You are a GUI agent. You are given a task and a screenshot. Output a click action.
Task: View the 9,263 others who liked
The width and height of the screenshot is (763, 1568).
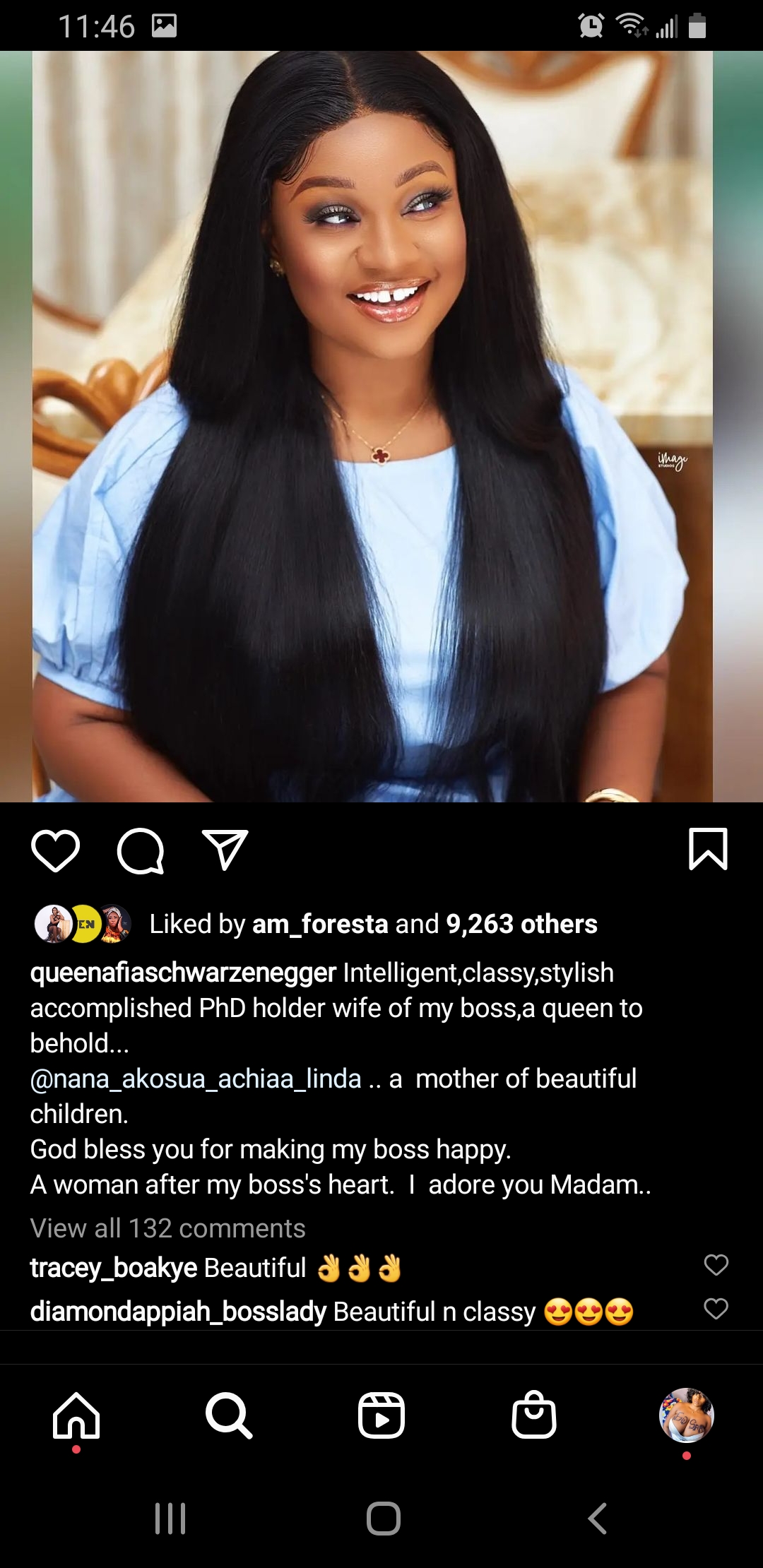coord(521,924)
